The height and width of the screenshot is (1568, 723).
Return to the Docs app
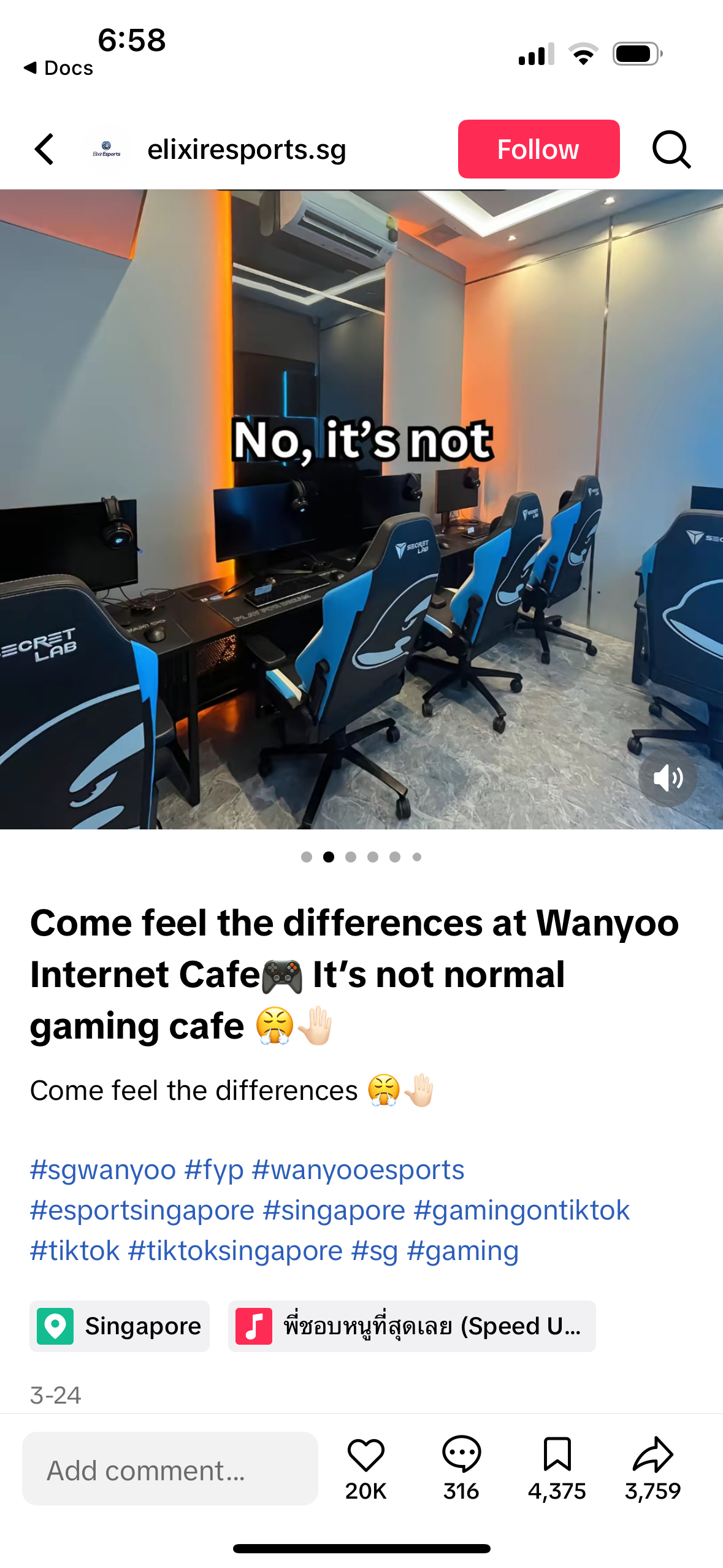point(58,68)
